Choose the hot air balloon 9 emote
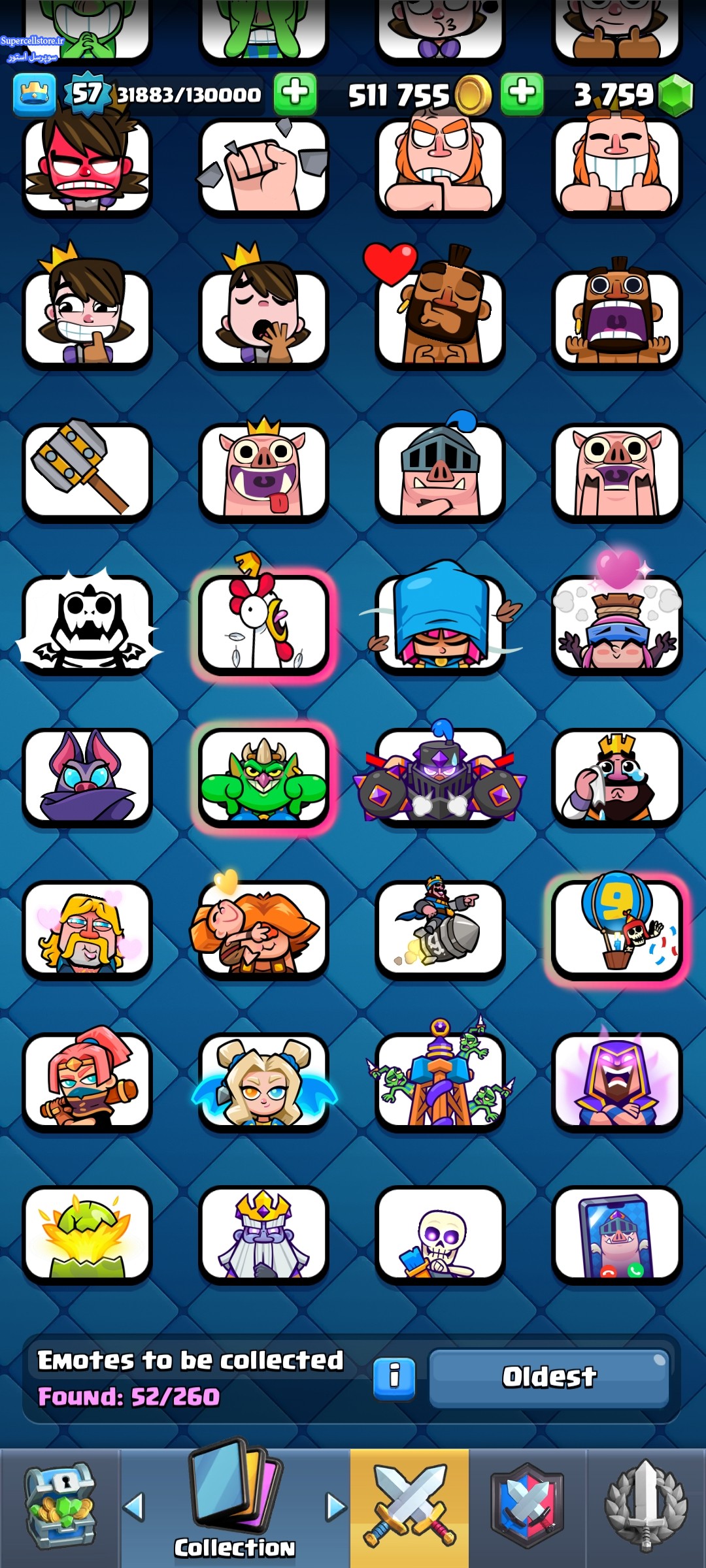The image size is (706, 1568). [616, 928]
